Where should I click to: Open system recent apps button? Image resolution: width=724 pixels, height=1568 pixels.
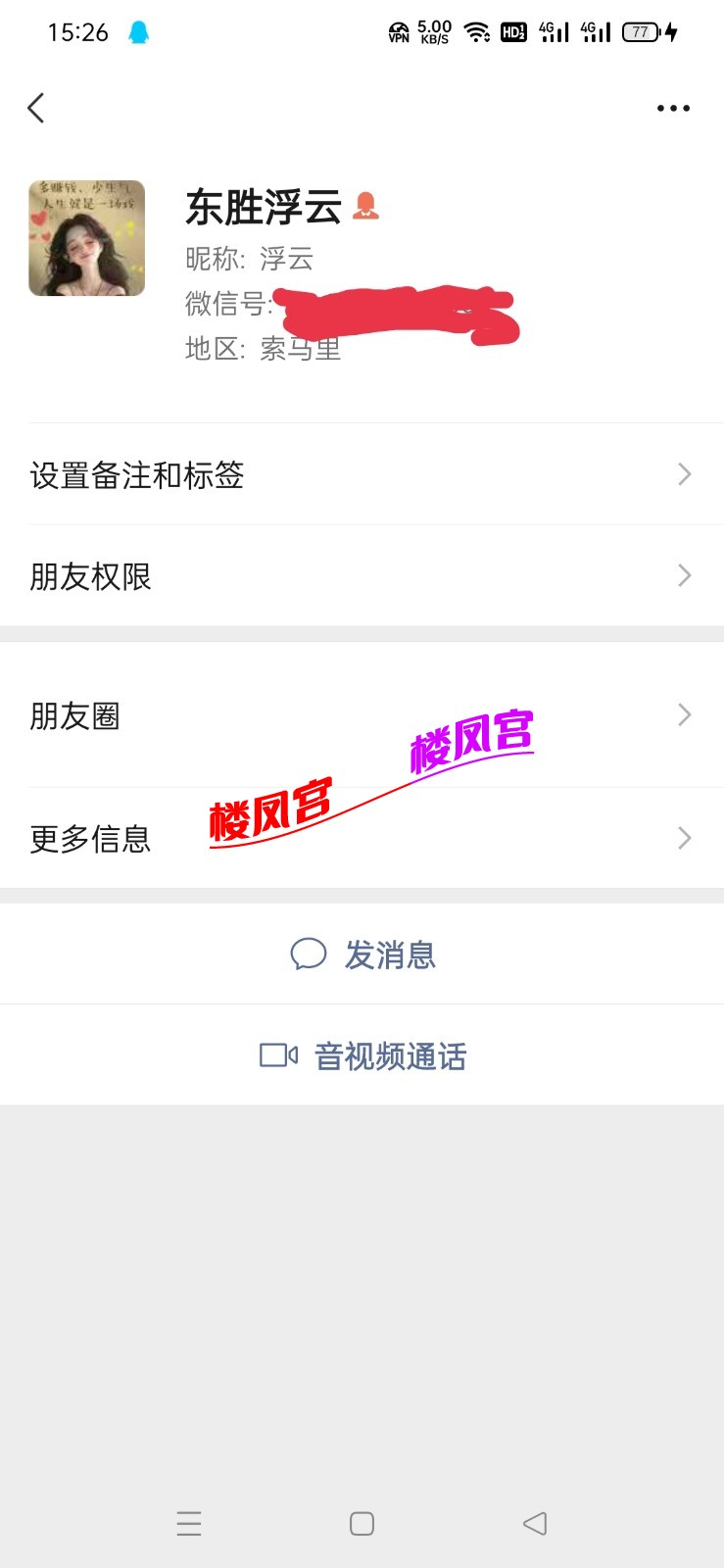[189, 1523]
